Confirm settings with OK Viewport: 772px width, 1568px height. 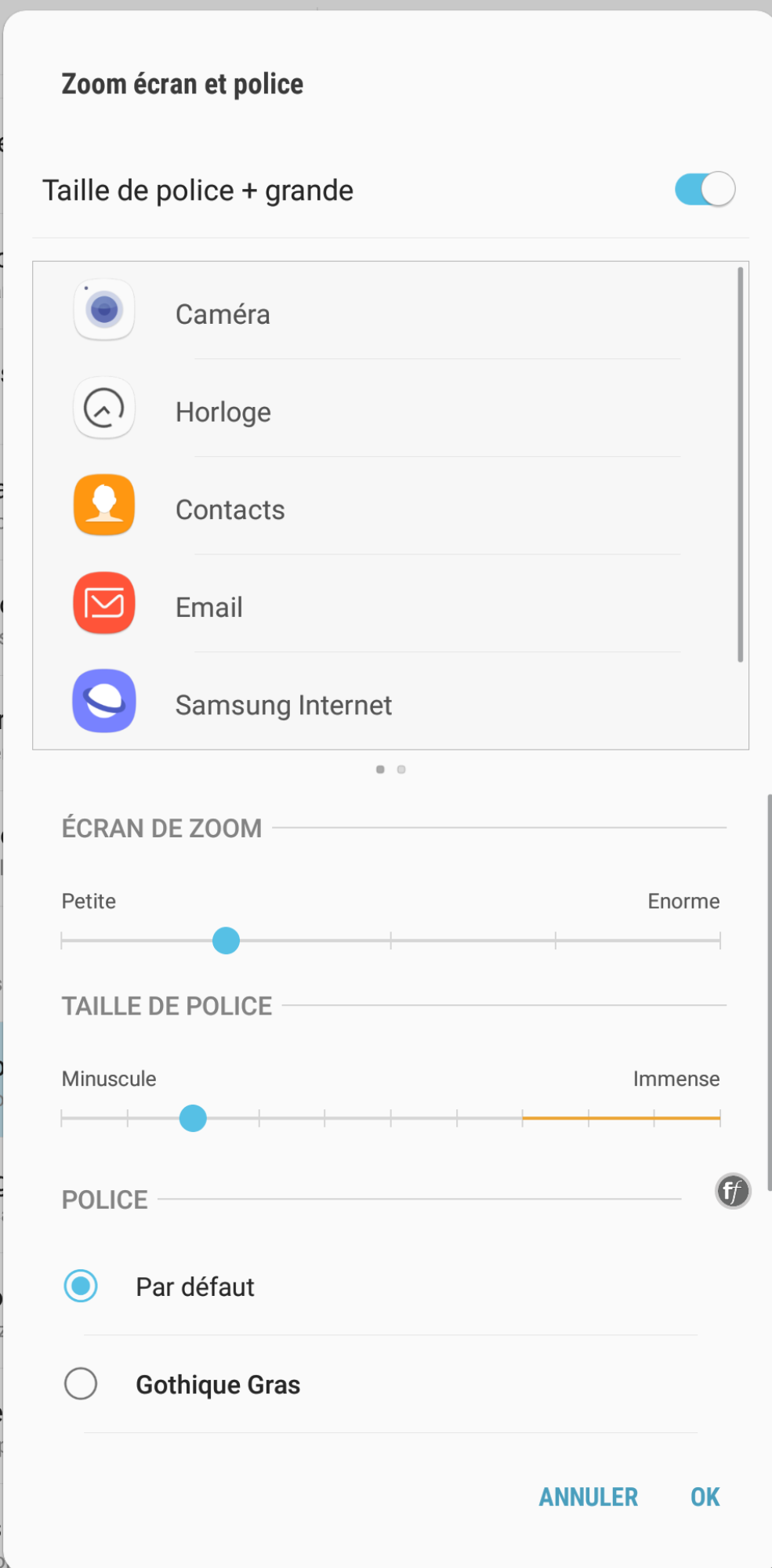[704, 1497]
